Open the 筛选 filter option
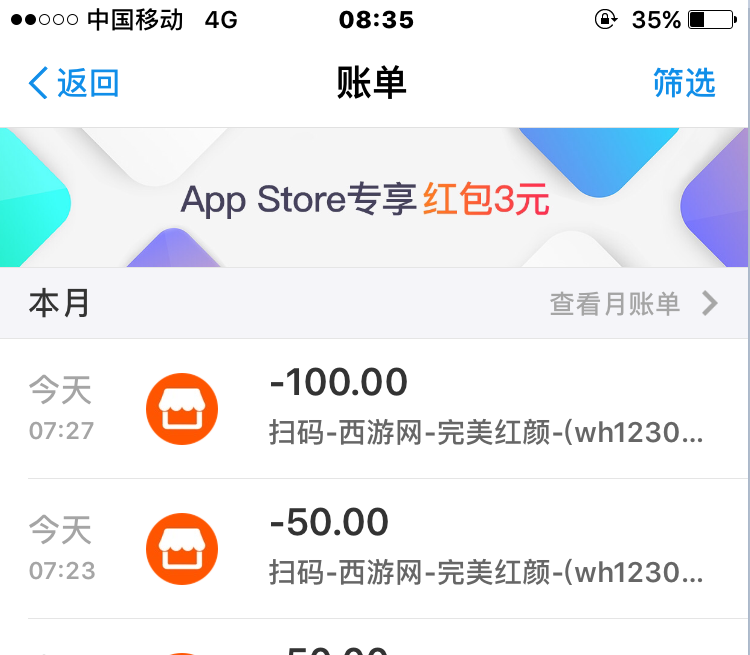This screenshot has height=655, width=750. click(684, 83)
